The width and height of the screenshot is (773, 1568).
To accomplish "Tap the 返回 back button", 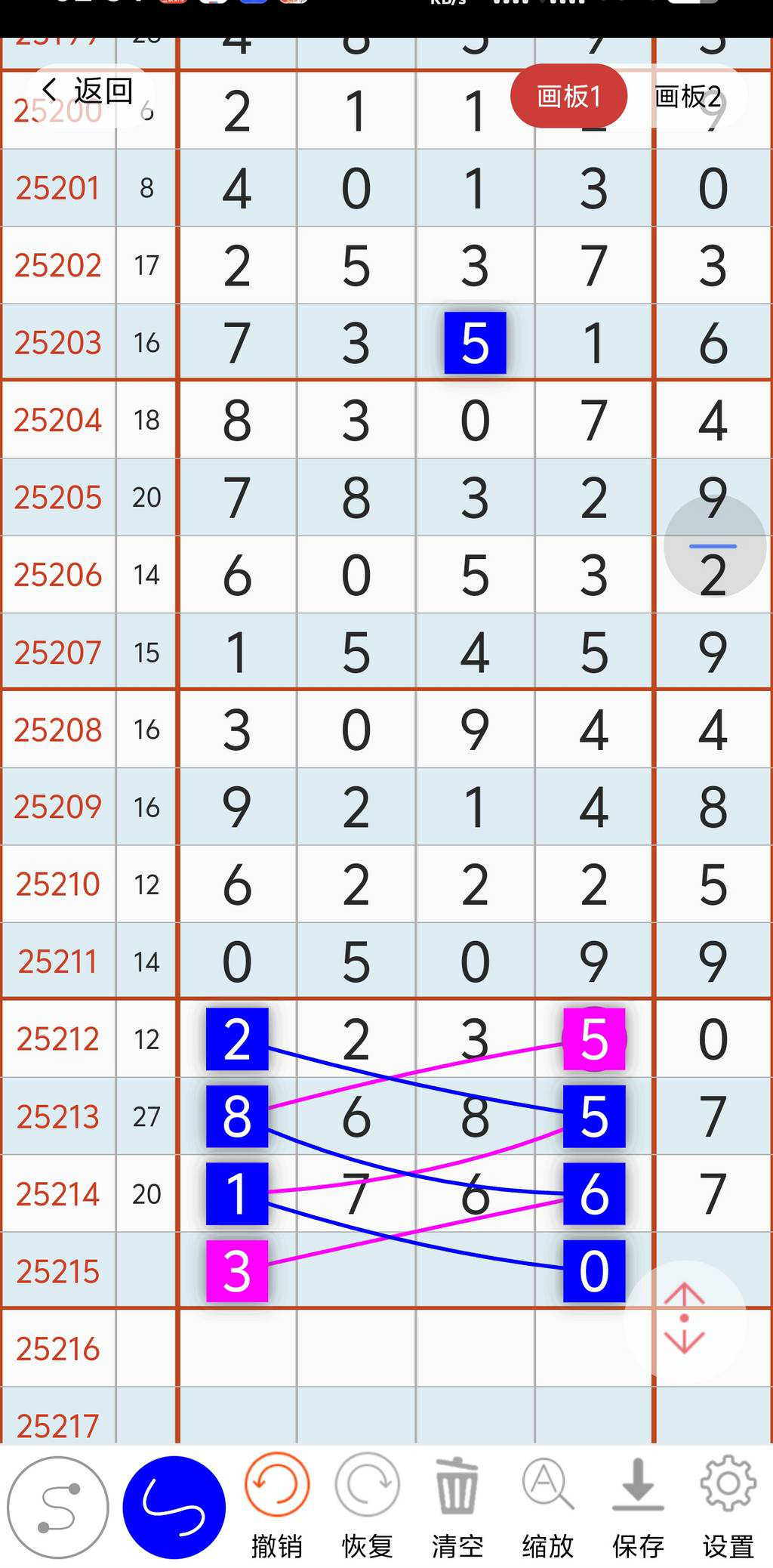I will (x=88, y=92).
